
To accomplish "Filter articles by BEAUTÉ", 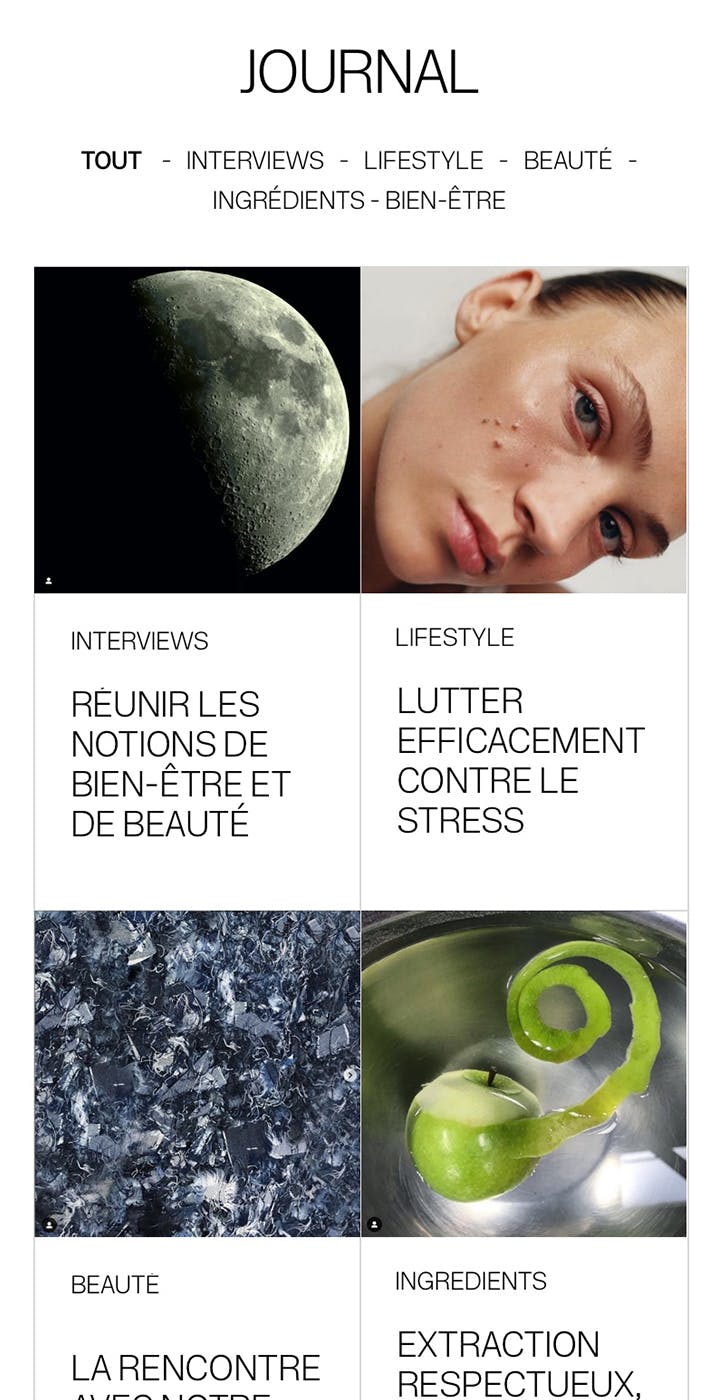I will click(x=567, y=160).
